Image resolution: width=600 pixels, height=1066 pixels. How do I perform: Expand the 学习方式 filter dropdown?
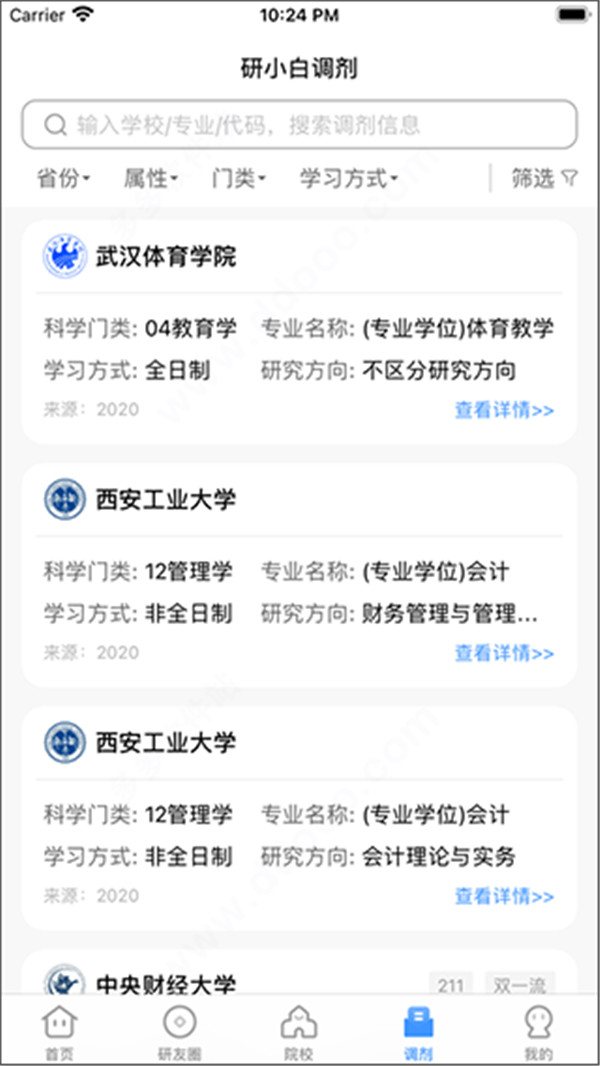point(348,179)
